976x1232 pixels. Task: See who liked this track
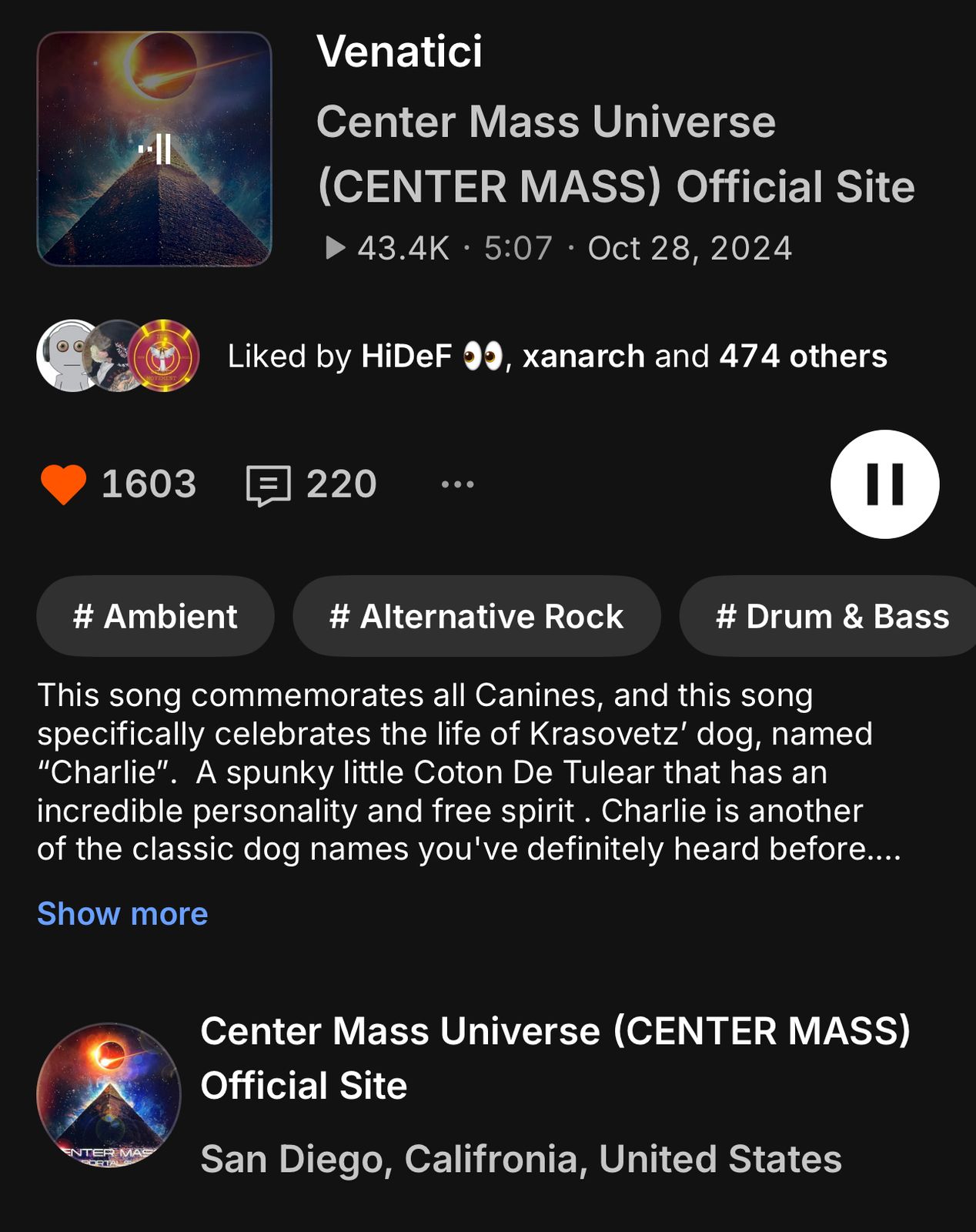point(557,357)
